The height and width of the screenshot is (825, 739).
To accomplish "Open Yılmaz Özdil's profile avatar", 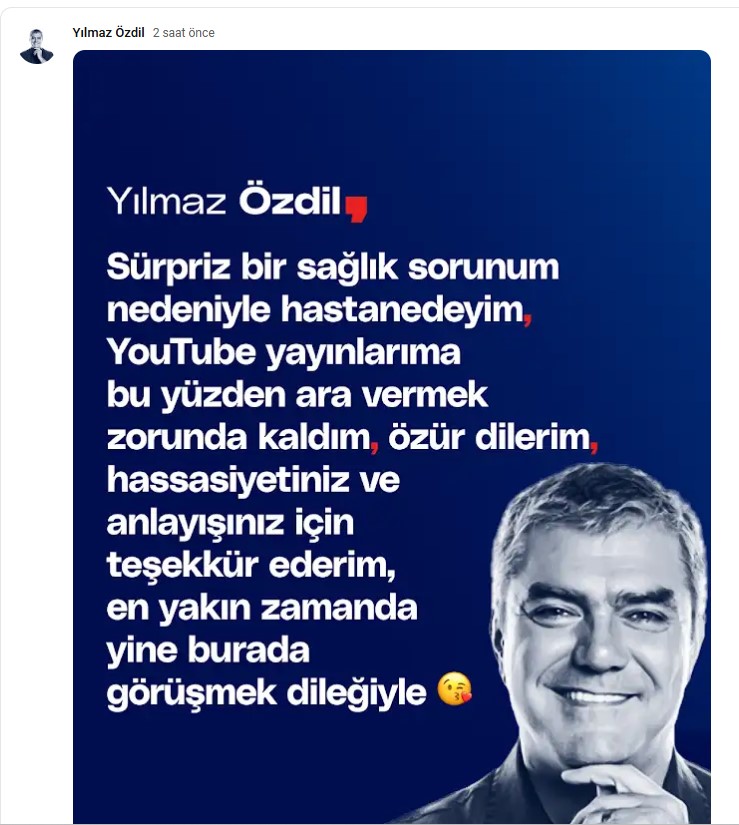I will tap(37, 46).
